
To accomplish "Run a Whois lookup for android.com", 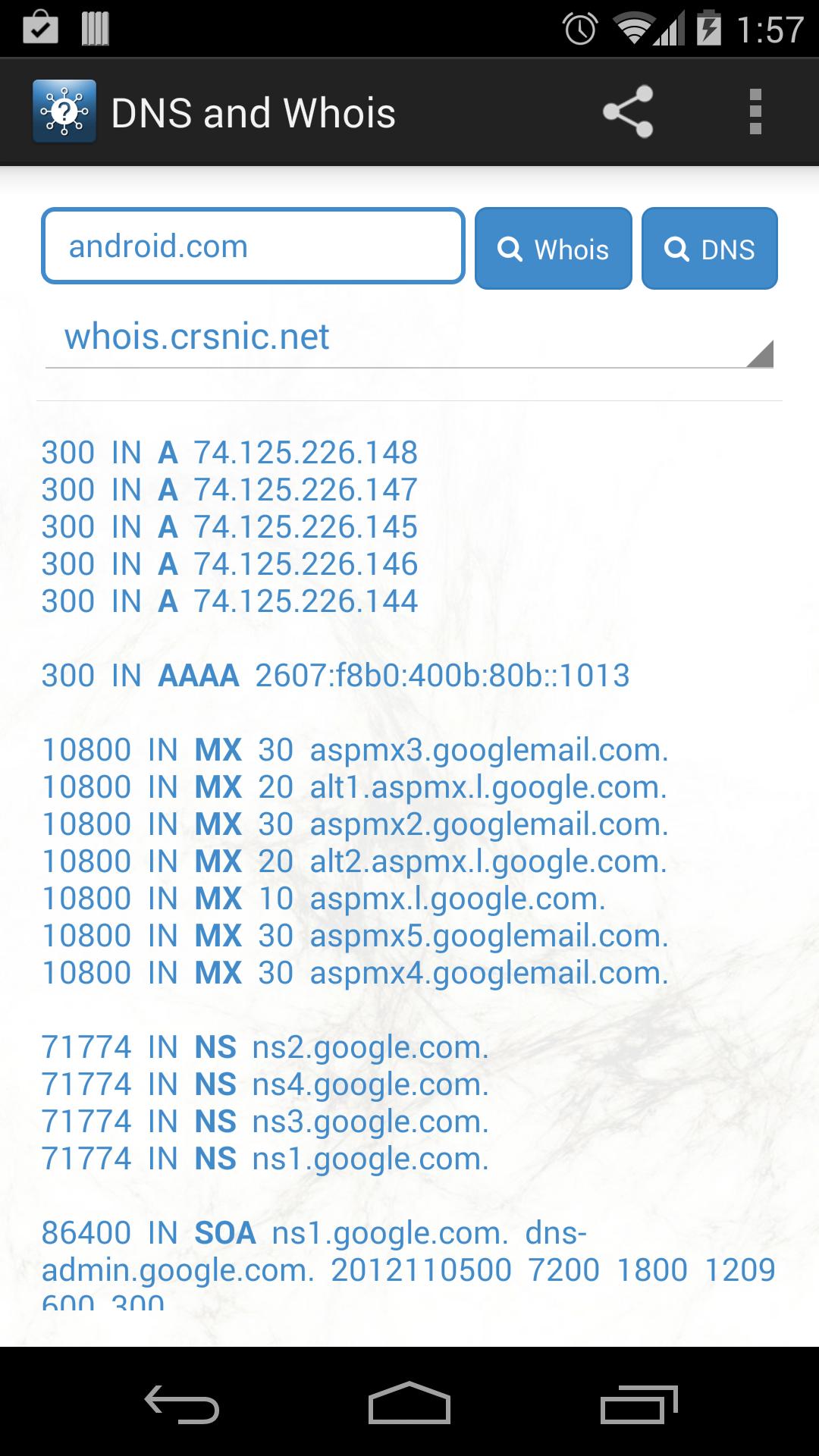I will pos(552,249).
